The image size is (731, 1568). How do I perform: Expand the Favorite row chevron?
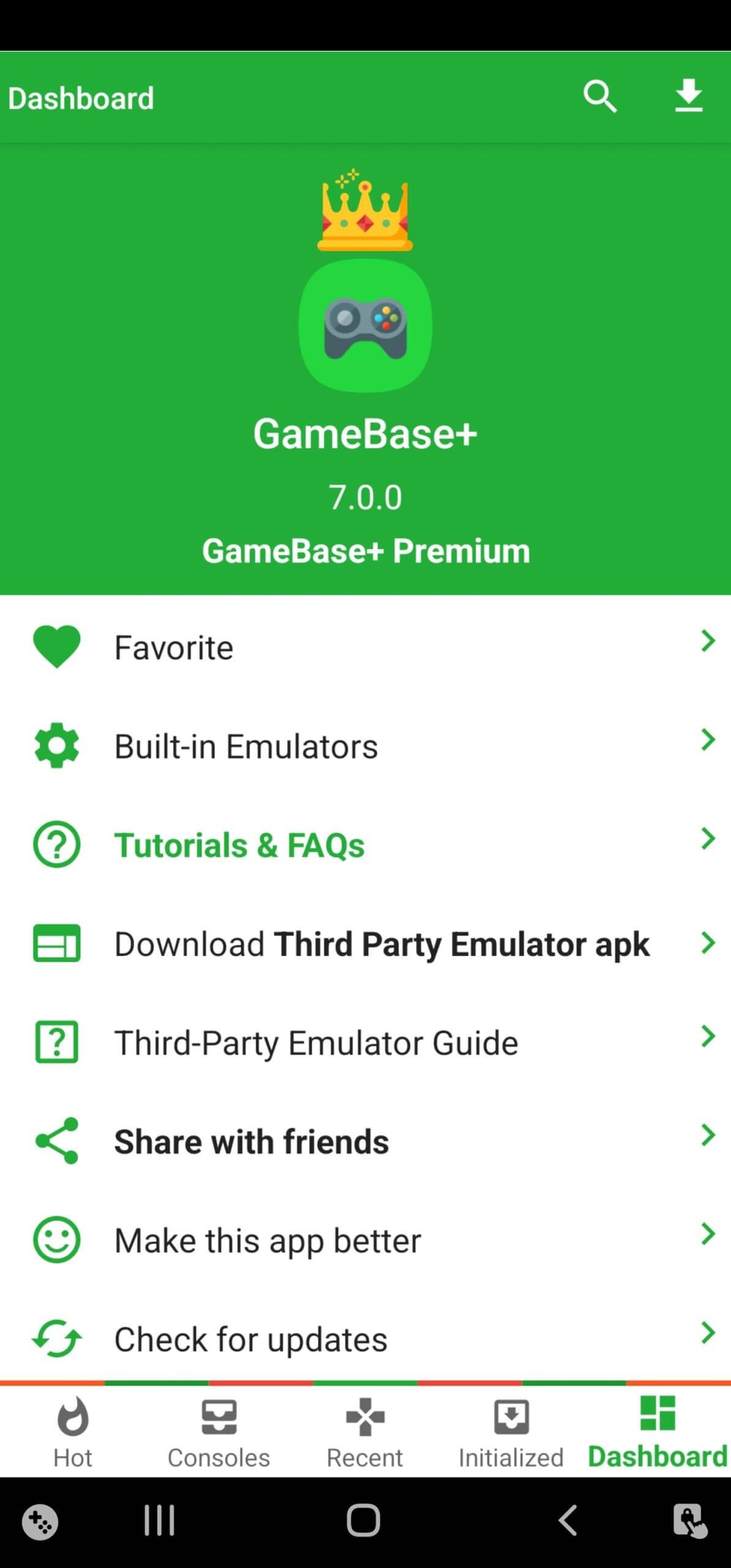click(x=707, y=641)
